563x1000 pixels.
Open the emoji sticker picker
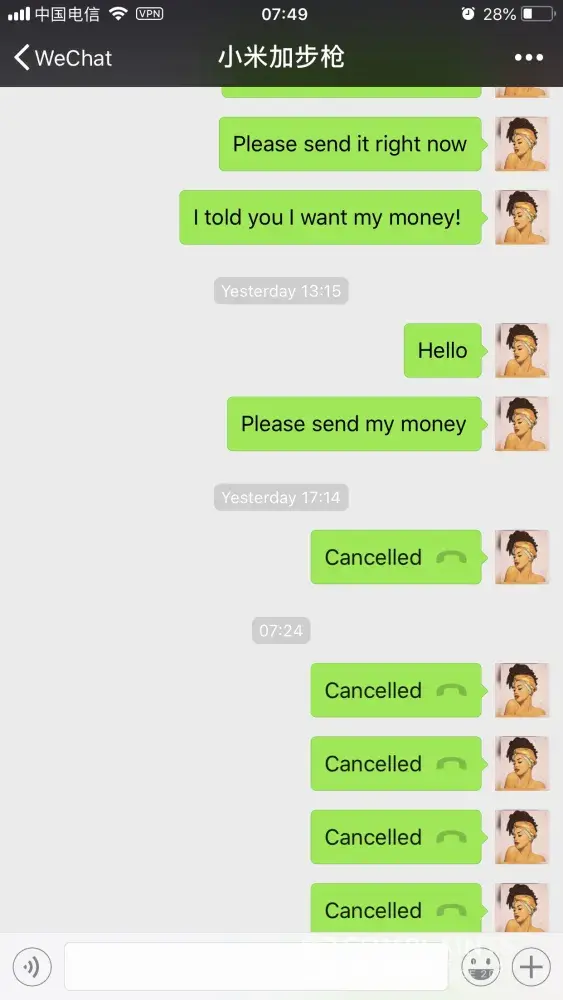(480, 967)
